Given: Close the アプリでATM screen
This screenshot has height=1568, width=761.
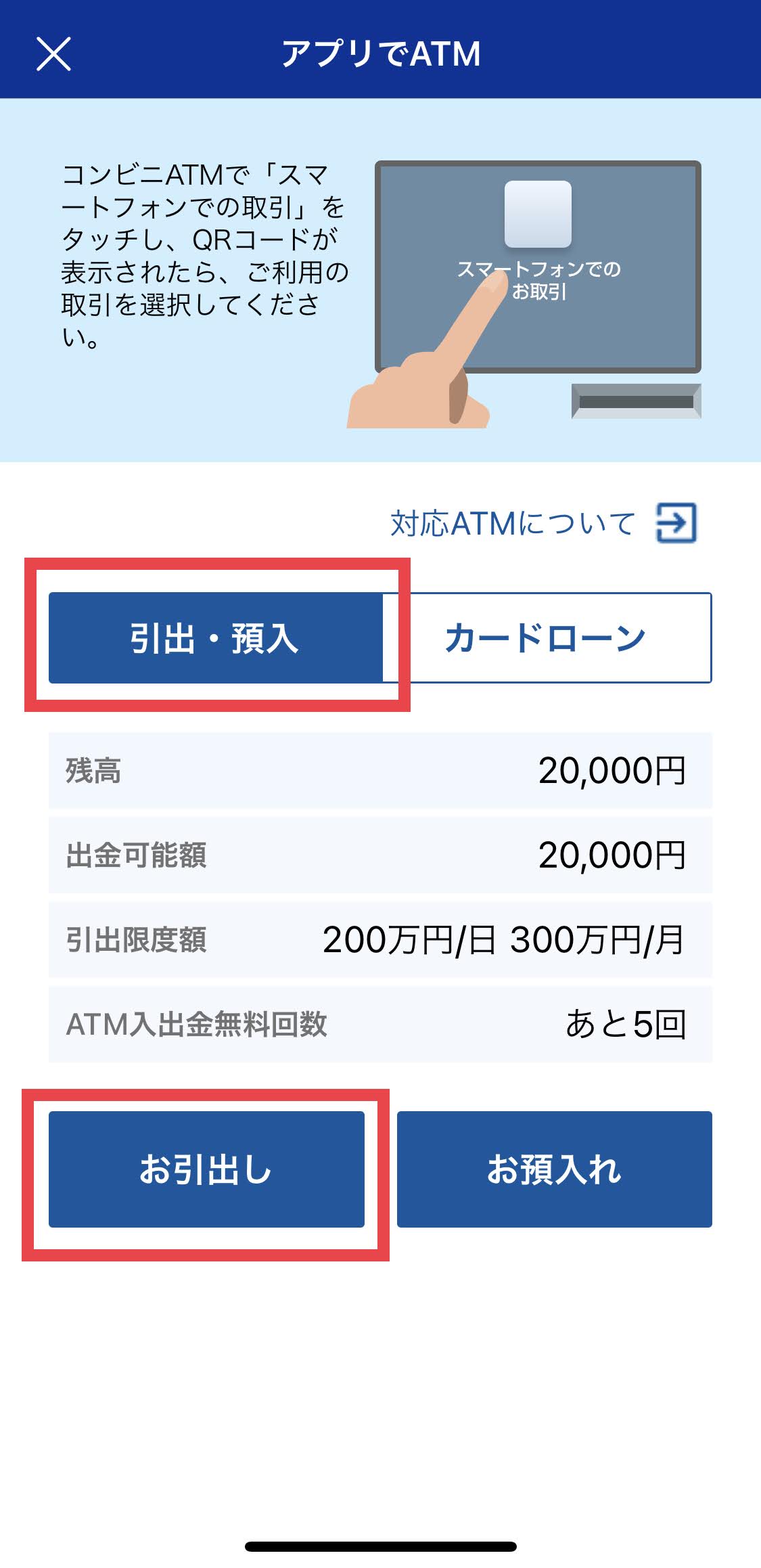Looking at the screenshot, I should (x=53, y=54).
